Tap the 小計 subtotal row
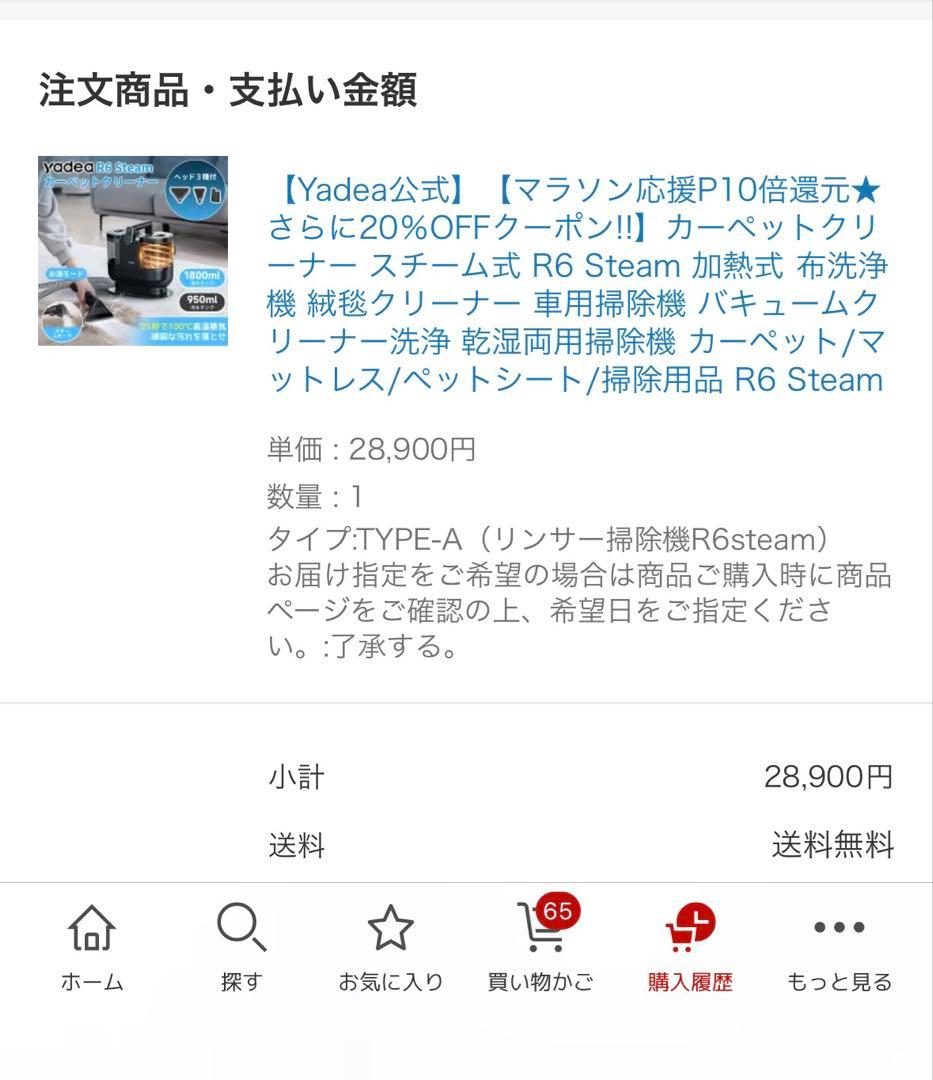Screen dimensions: 933x1080 click(x=294, y=776)
